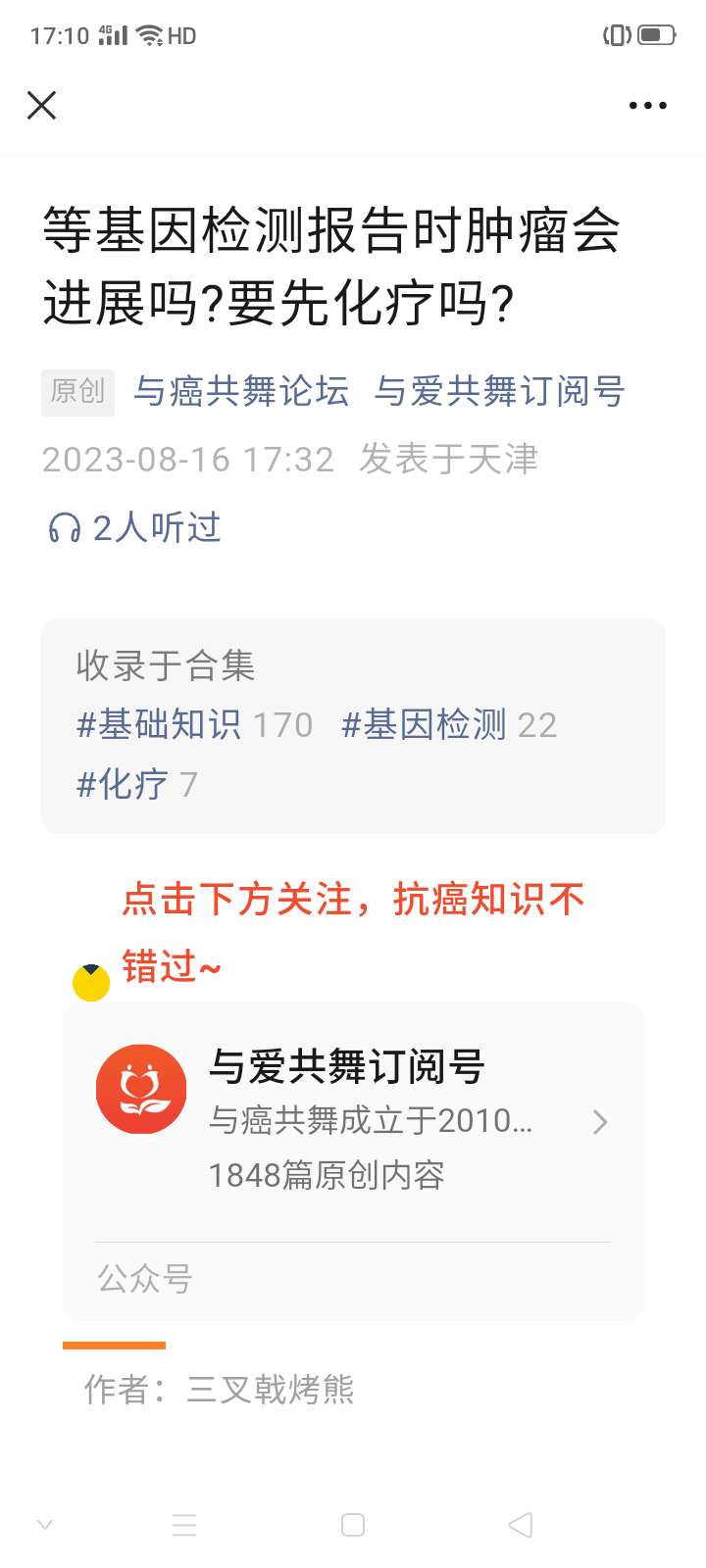Open the 与癌共舞论坛 author link
This screenshot has width=706, height=1568.
tap(241, 391)
